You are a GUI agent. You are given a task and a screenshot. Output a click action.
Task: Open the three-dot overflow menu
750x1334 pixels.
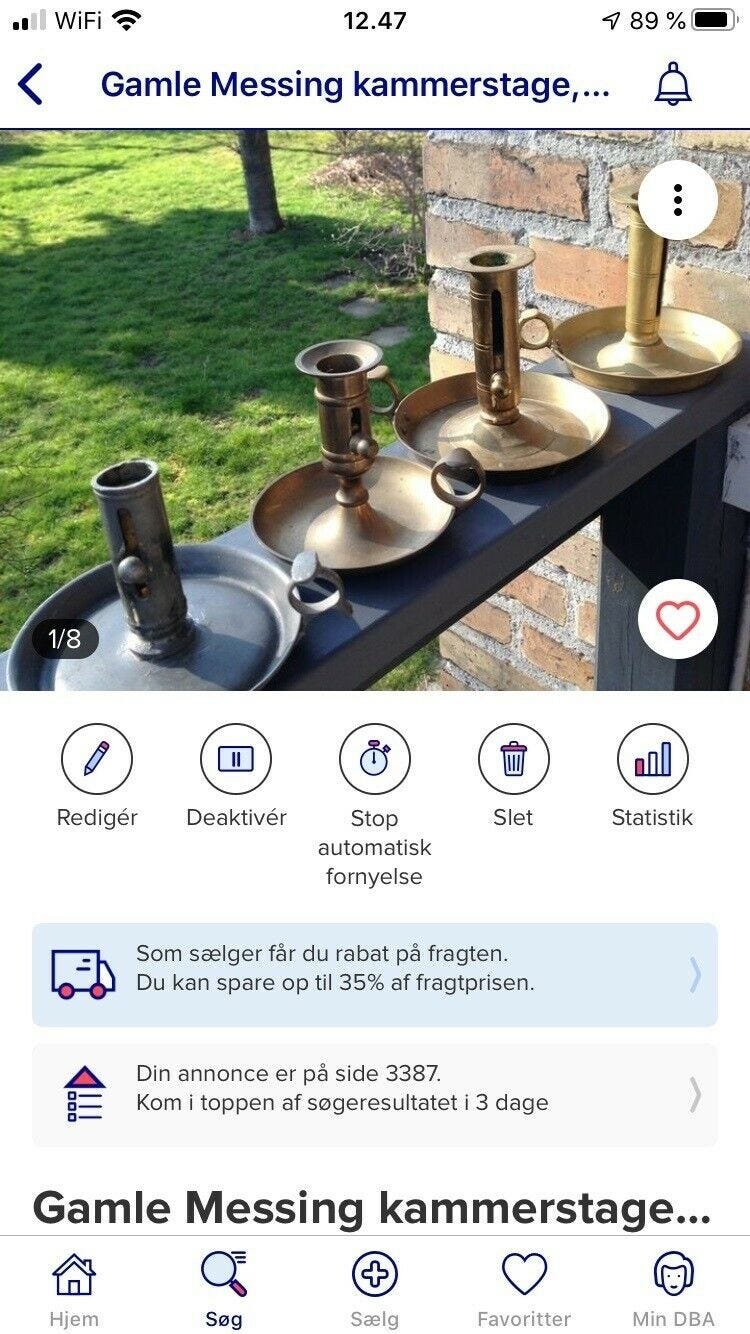[x=679, y=200]
